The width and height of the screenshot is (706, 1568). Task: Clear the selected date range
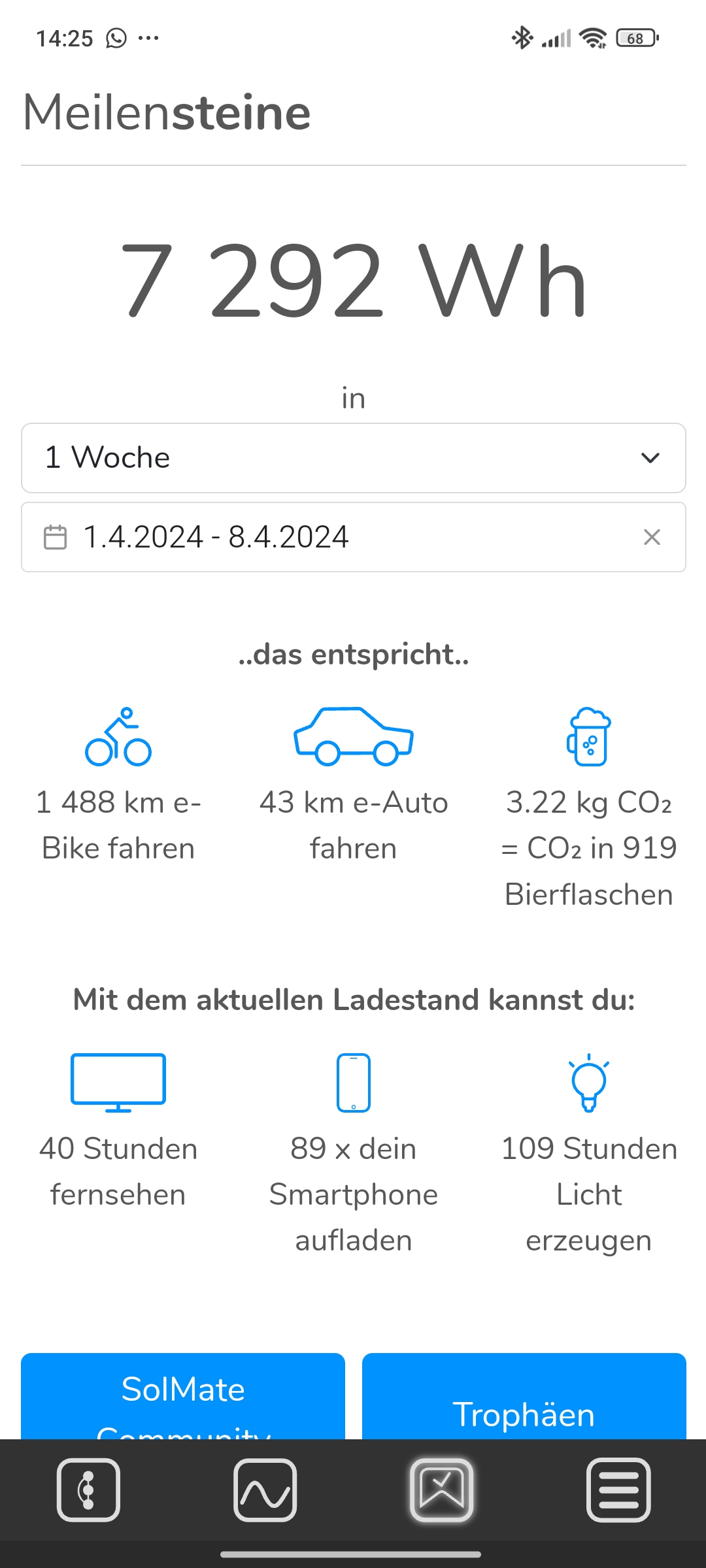click(x=652, y=537)
